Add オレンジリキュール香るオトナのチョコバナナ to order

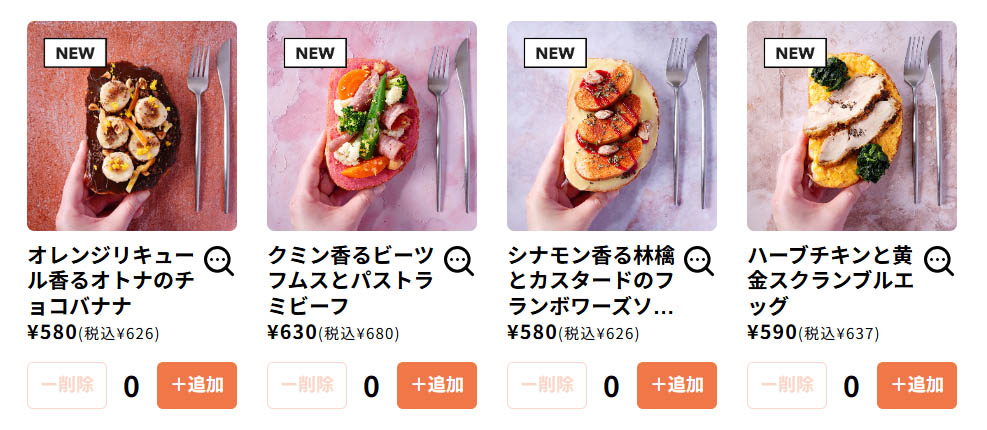tap(196, 385)
